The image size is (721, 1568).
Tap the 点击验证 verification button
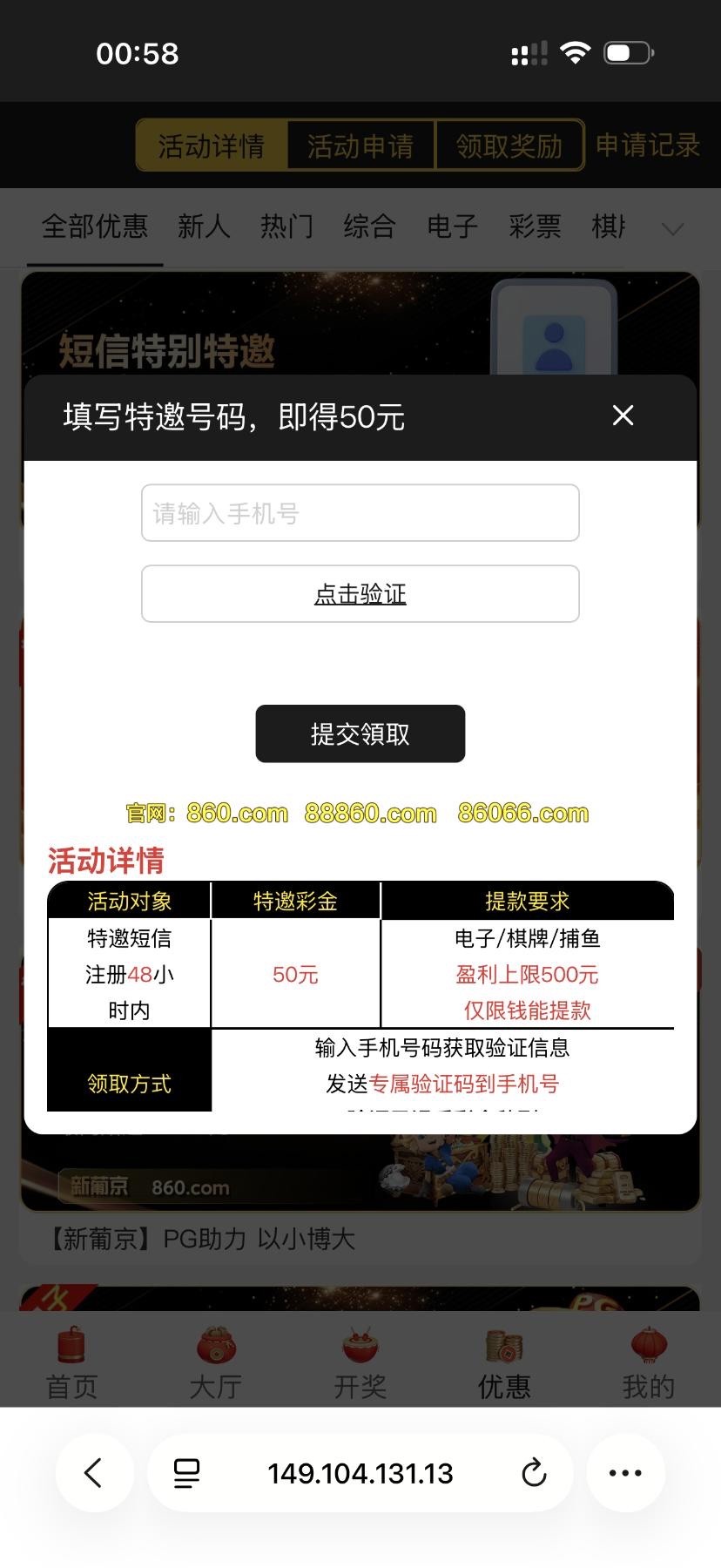click(360, 594)
